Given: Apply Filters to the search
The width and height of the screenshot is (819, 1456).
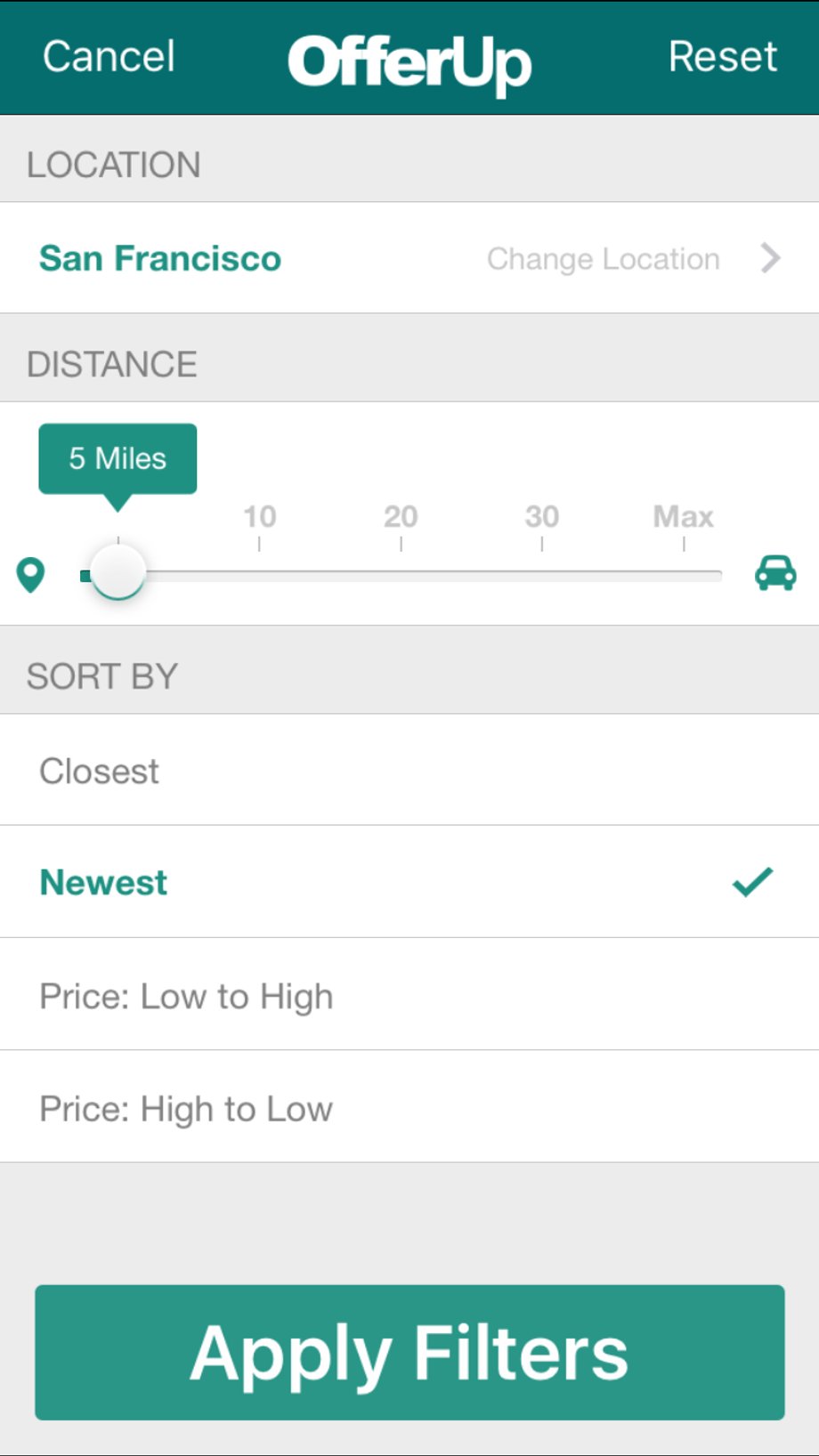Looking at the screenshot, I should tap(409, 1352).
